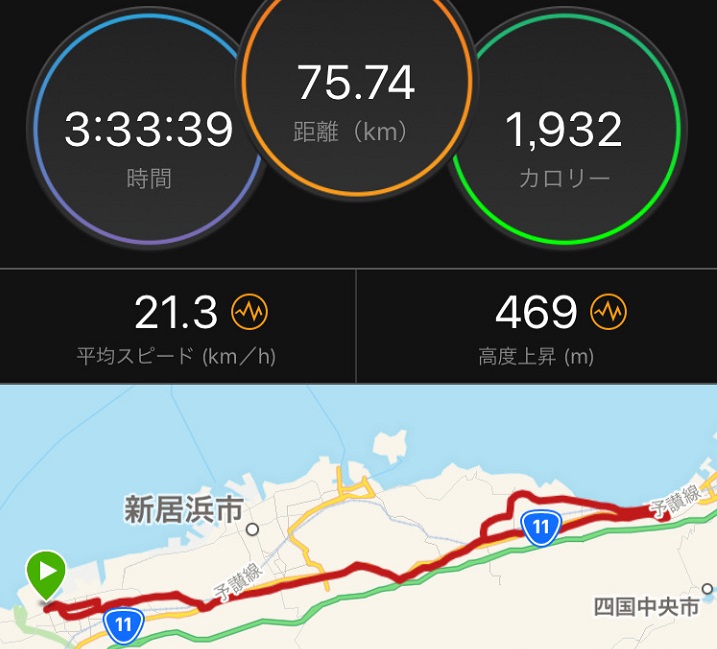Open the elevation gain chart icon
717x649 pixels.
pos(609,313)
